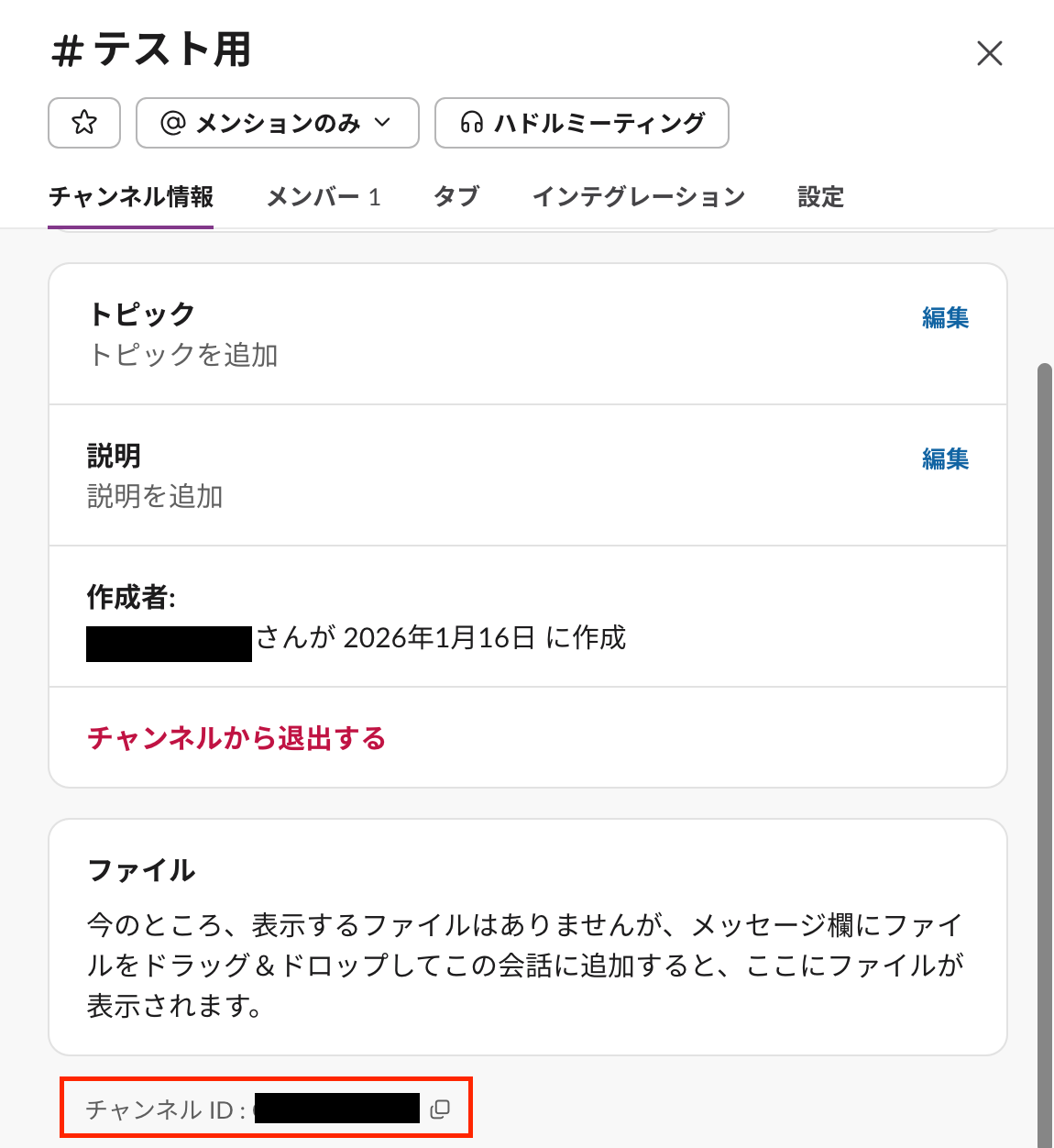This screenshot has height=1148, width=1054.
Task: Tap チャンネルから退出する to leave
Action: point(236,738)
